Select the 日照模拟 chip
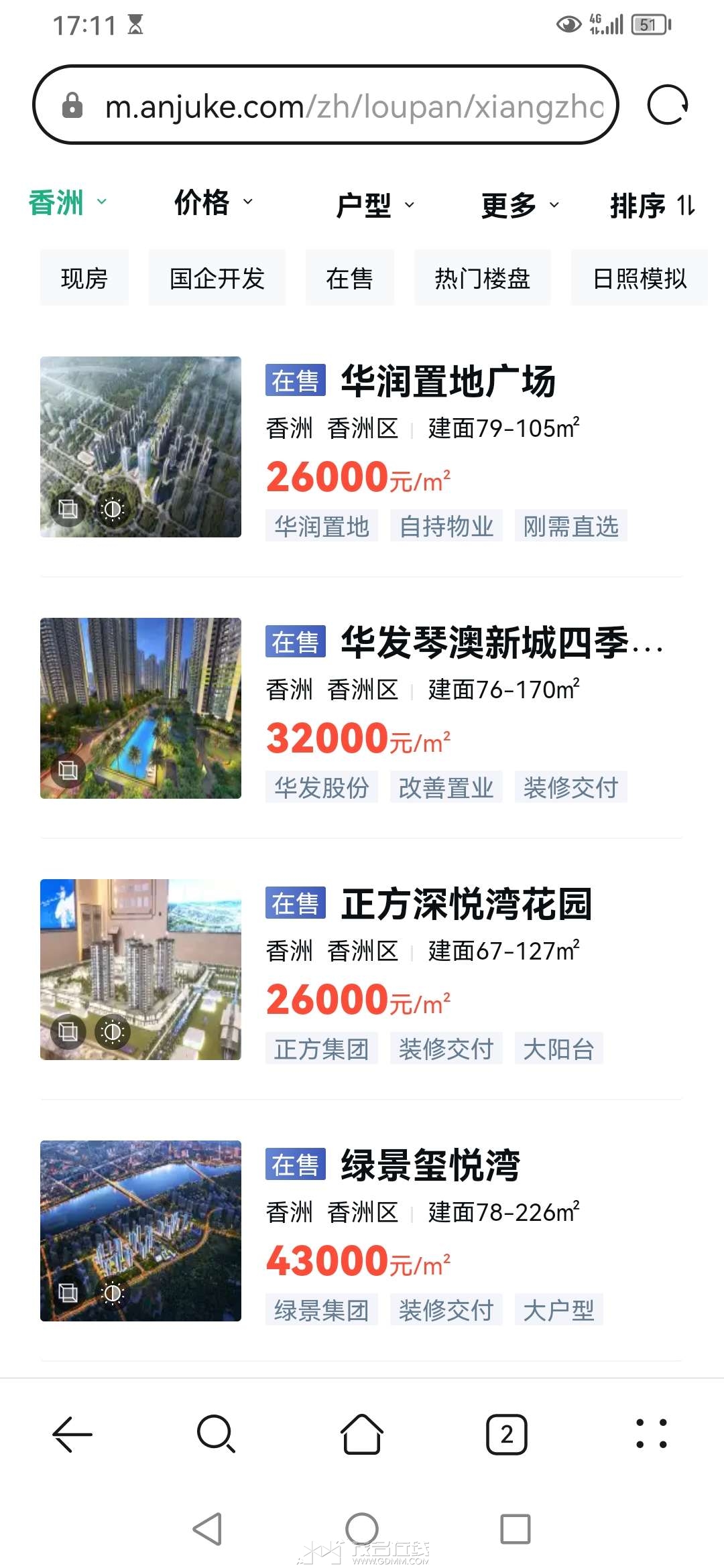 tap(640, 278)
